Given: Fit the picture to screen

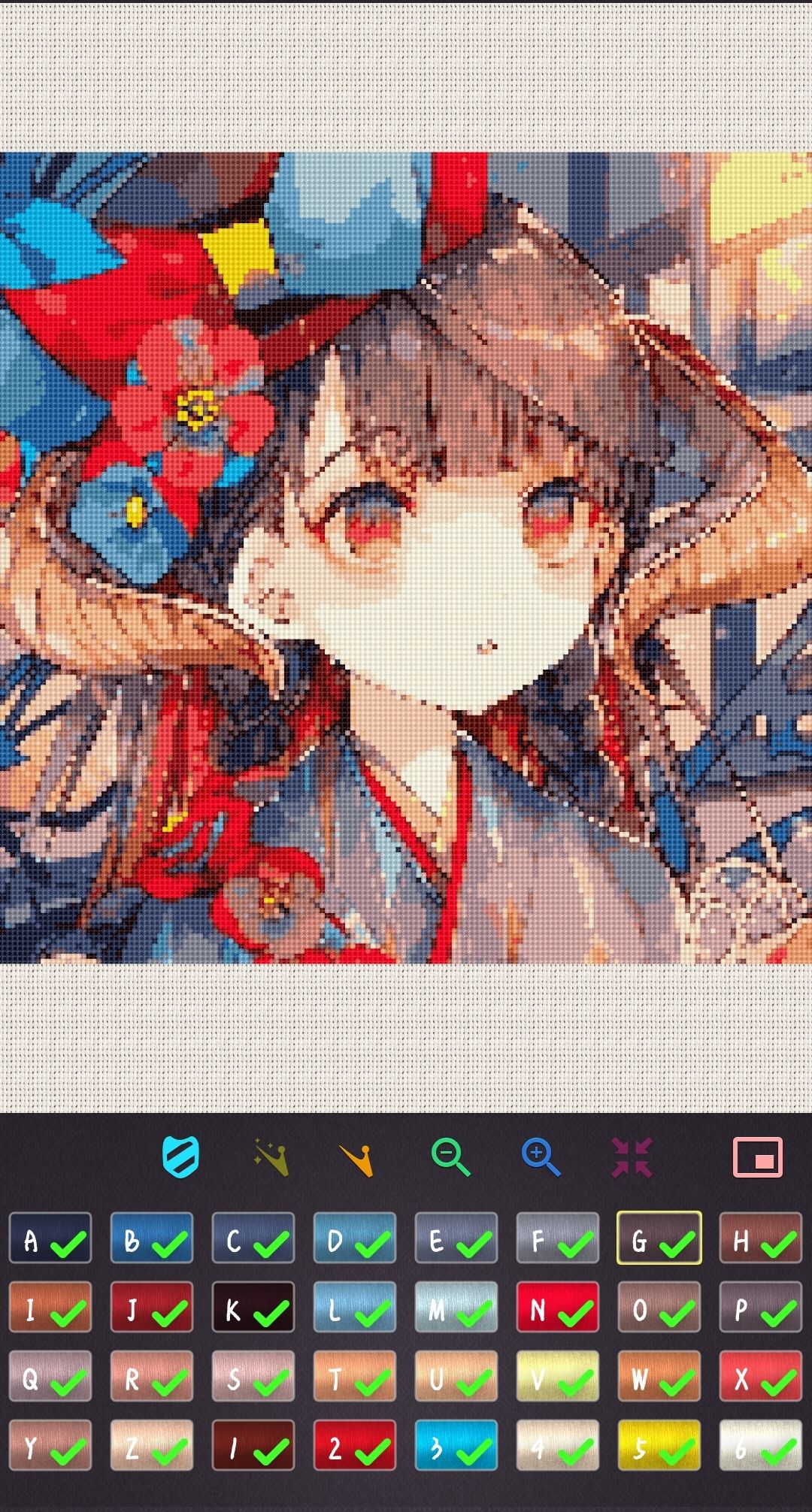Looking at the screenshot, I should 632,1157.
